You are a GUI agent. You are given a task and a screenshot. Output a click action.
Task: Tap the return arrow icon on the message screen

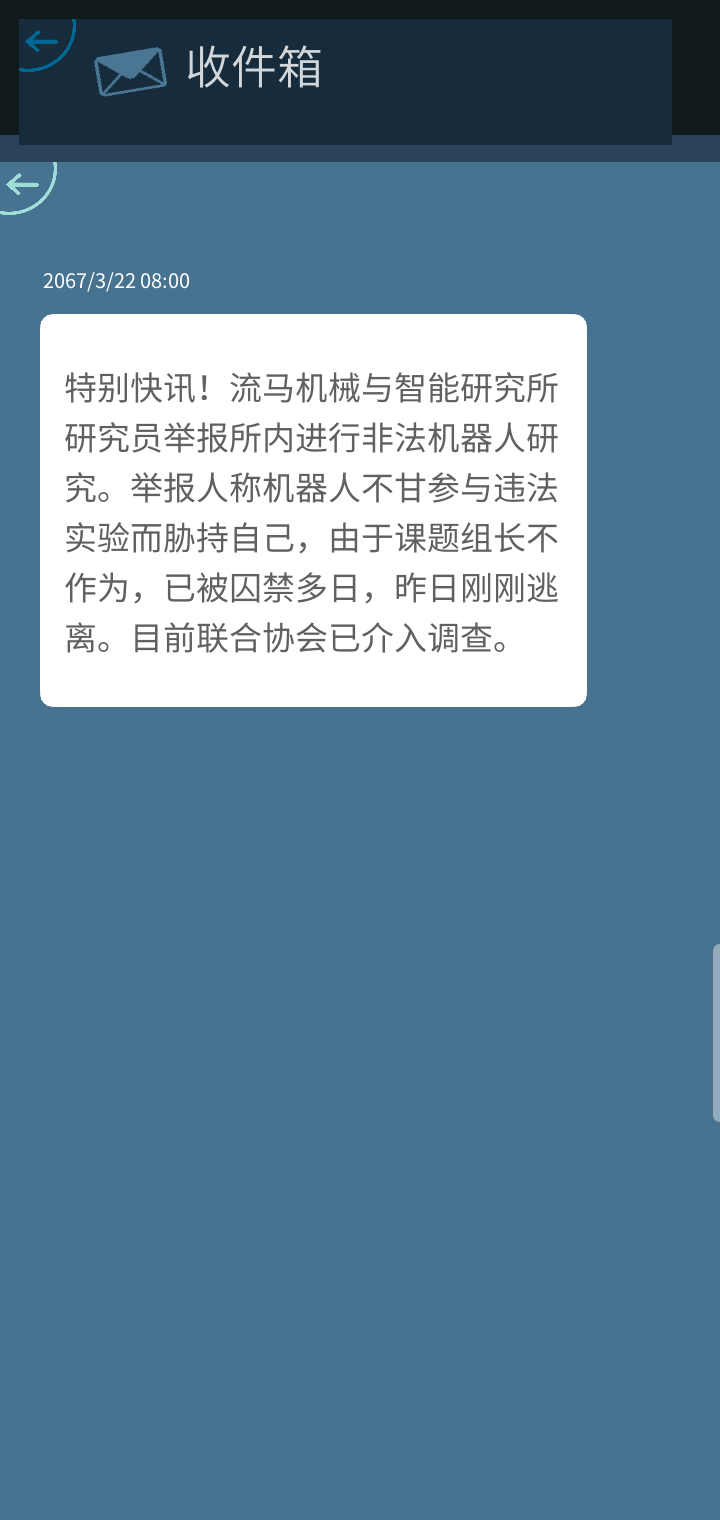(x=24, y=184)
